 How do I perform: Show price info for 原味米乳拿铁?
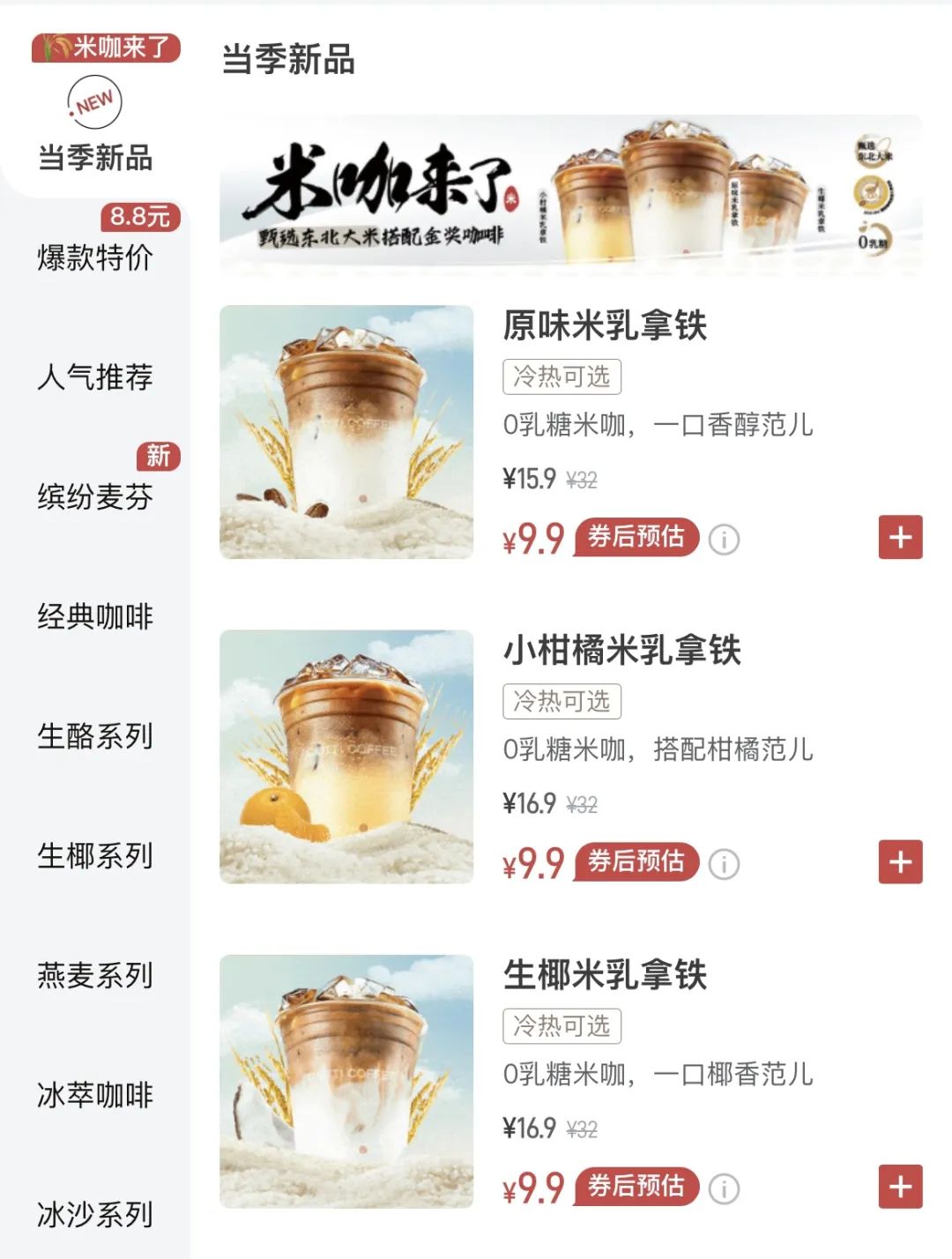(724, 539)
